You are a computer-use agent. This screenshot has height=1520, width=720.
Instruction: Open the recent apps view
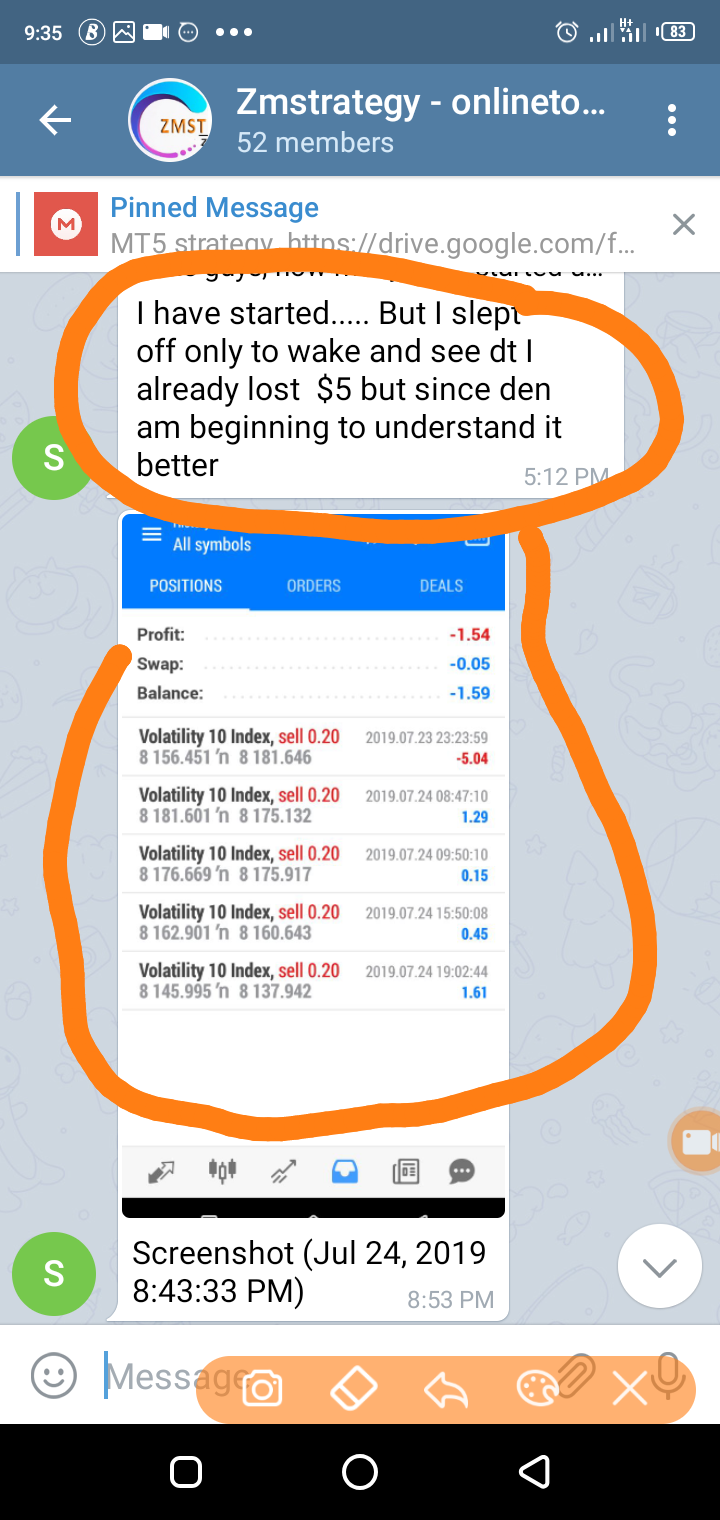pyautogui.click(x=186, y=1471)
